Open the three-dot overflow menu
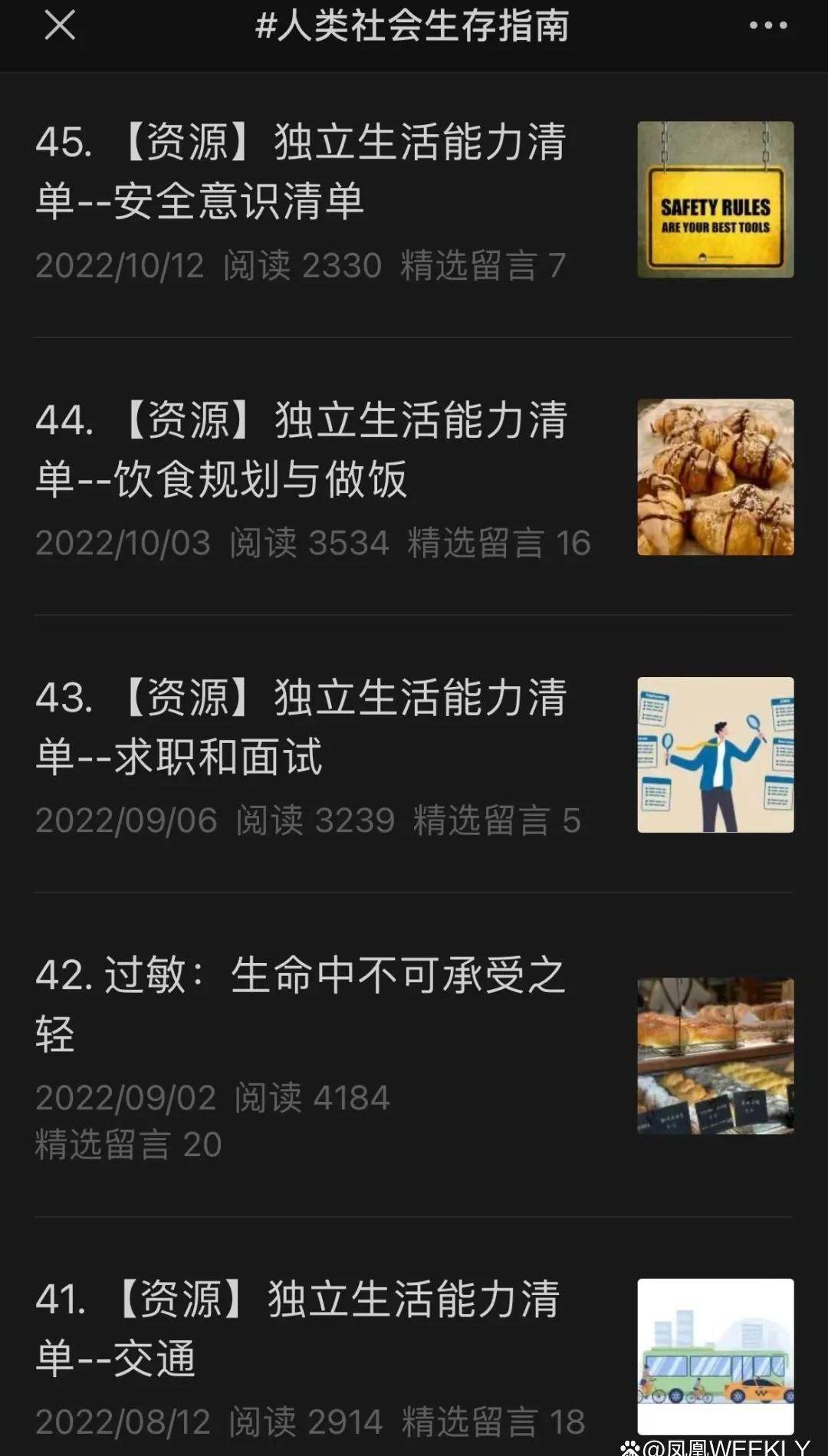Viewport: 828px width, 1456px height. [767, 25]
